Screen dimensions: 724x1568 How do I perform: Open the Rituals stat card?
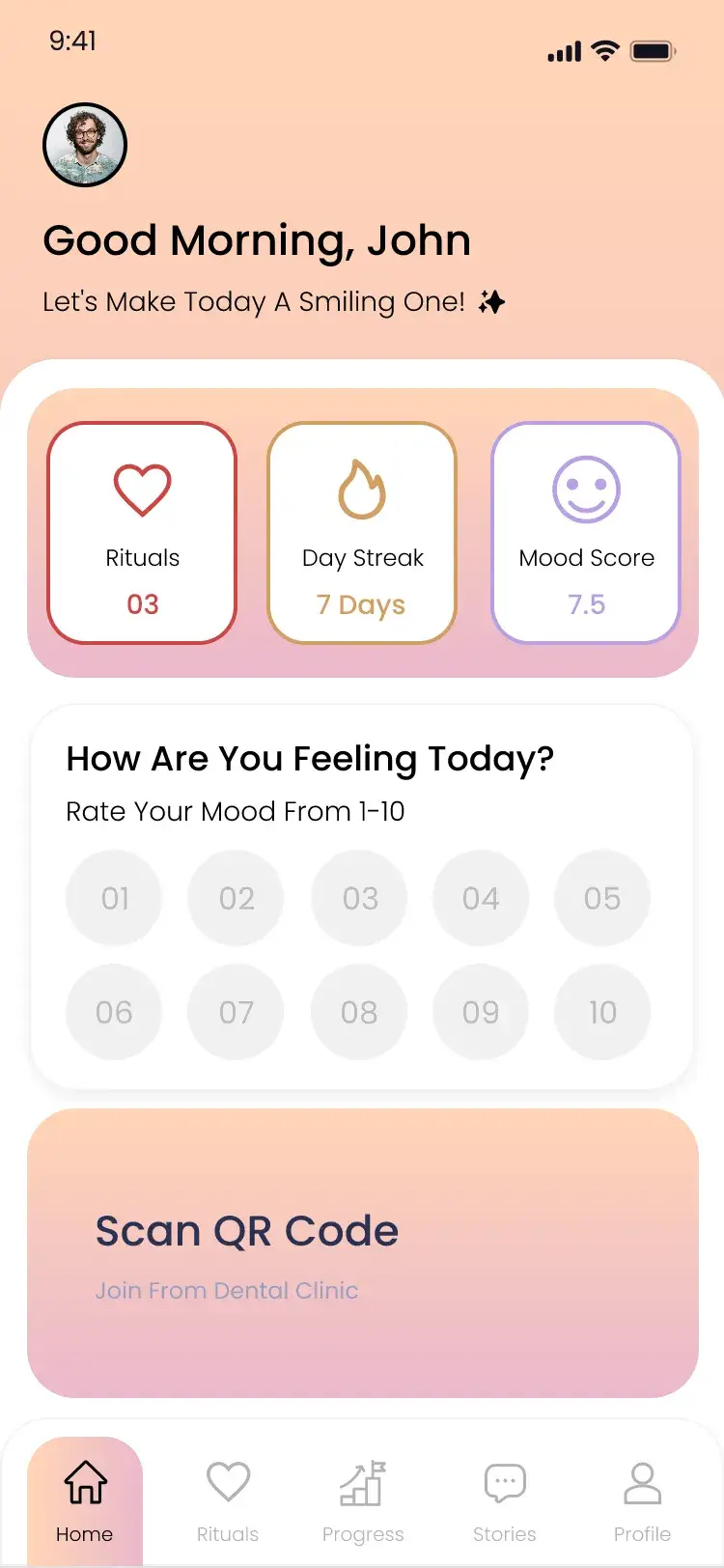coord(142,533)
